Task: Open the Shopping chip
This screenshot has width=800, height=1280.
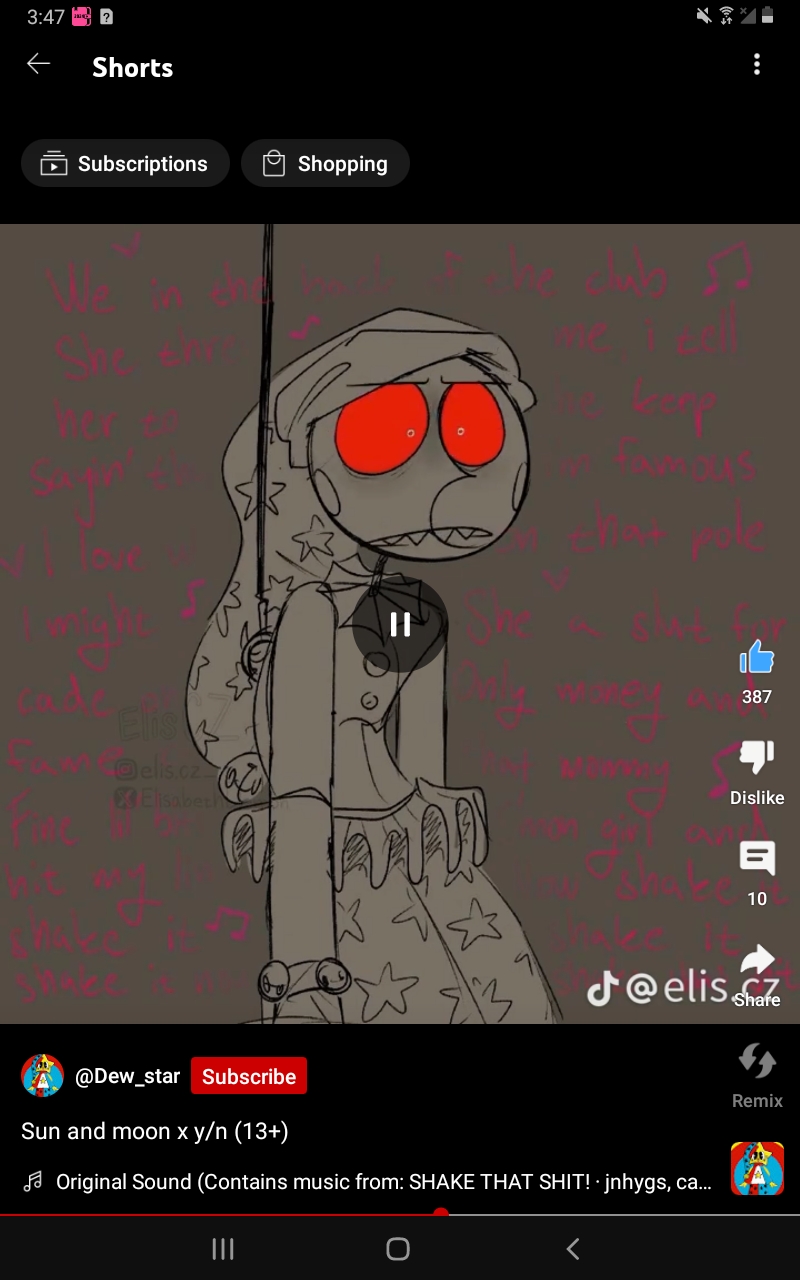Action: coord(325,164)
